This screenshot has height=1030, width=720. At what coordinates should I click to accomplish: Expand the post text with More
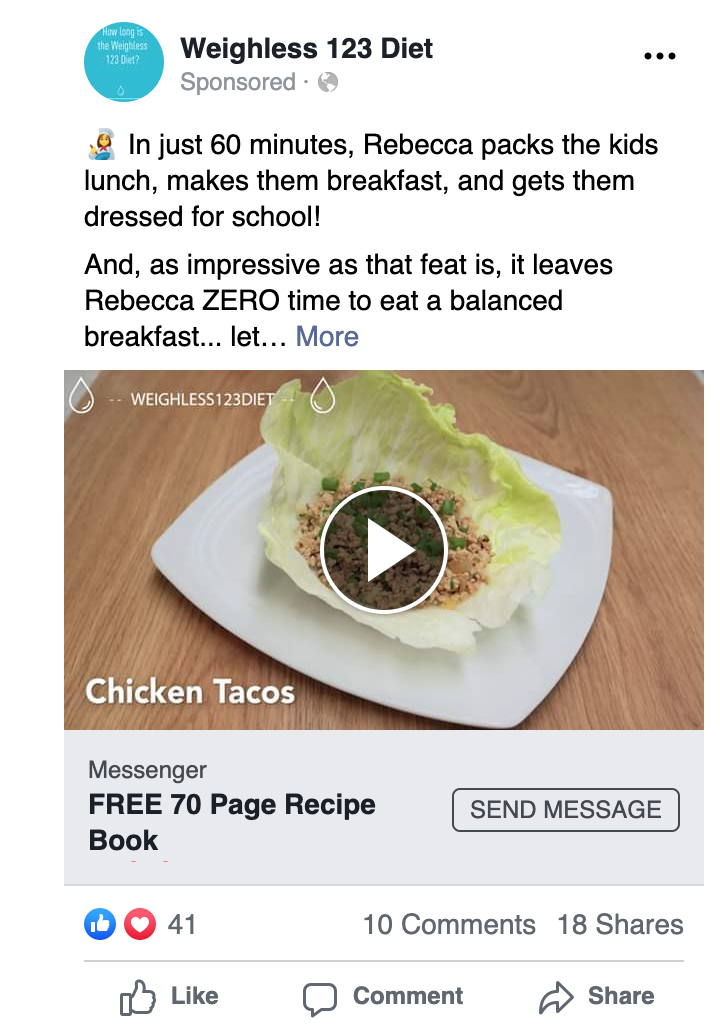point(327,337)
